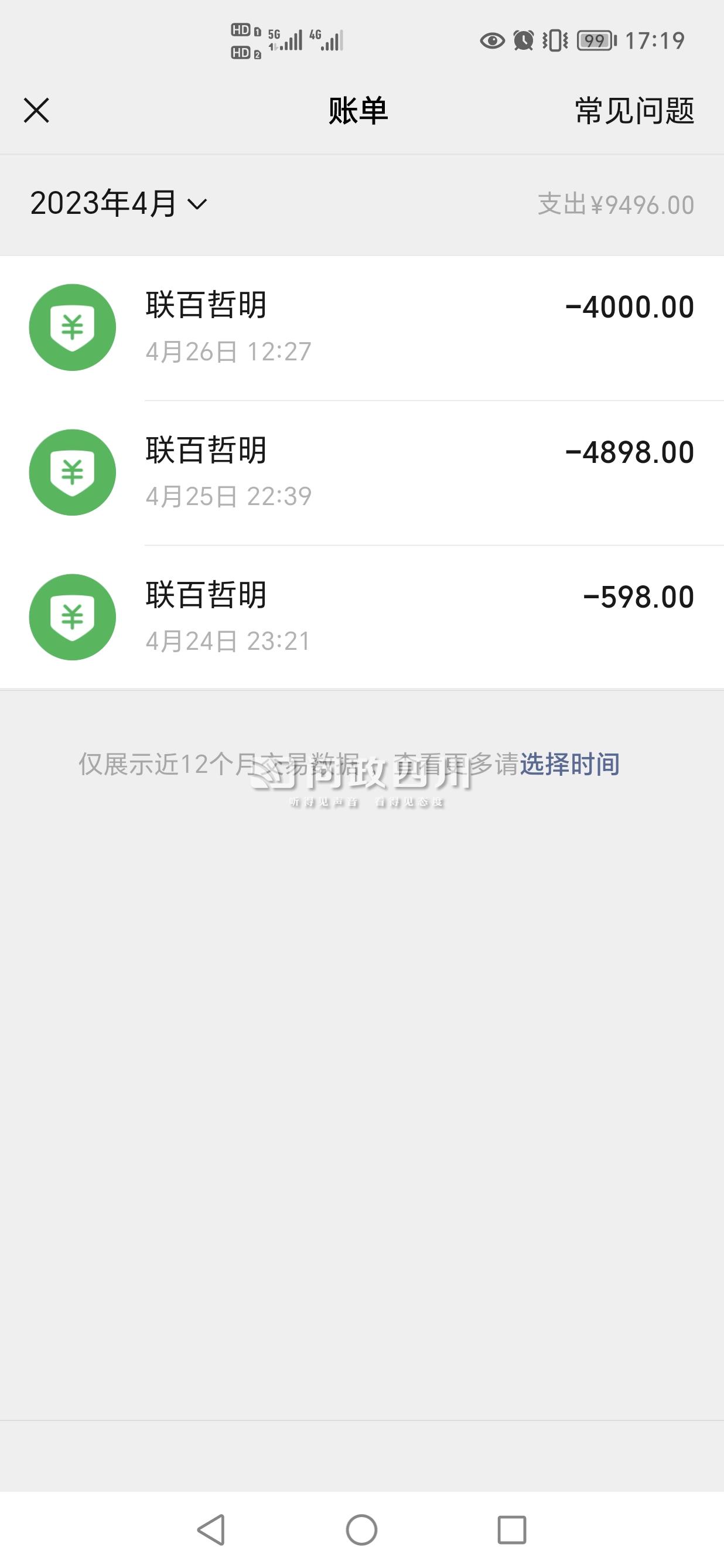Close the 账单 page with the X
Viewport: 724px width, 1568px height.
coord(36,111)
